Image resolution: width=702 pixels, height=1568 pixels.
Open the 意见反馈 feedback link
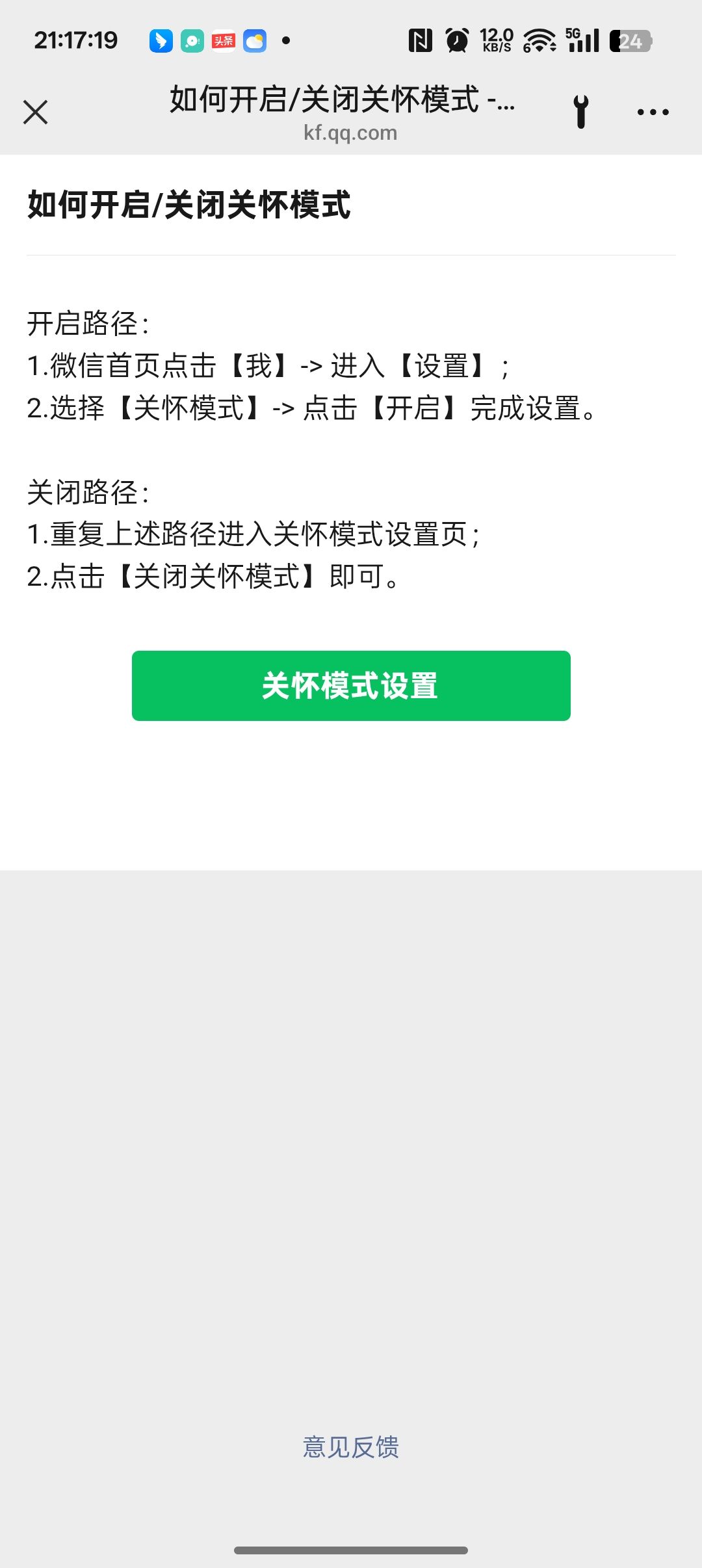click(351, 1447)
